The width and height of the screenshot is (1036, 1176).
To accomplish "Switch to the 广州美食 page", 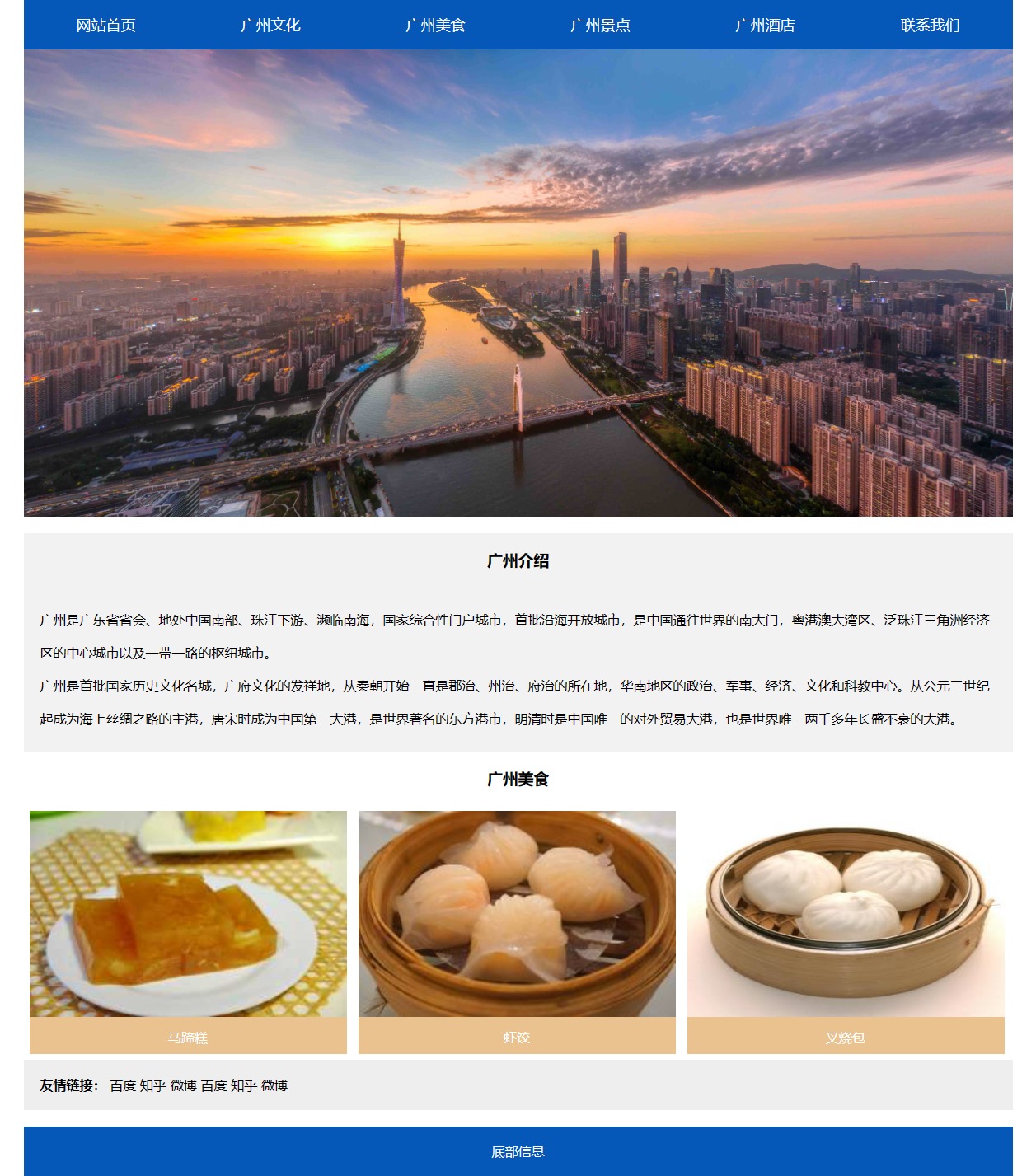I will click(x=435, y=26).
